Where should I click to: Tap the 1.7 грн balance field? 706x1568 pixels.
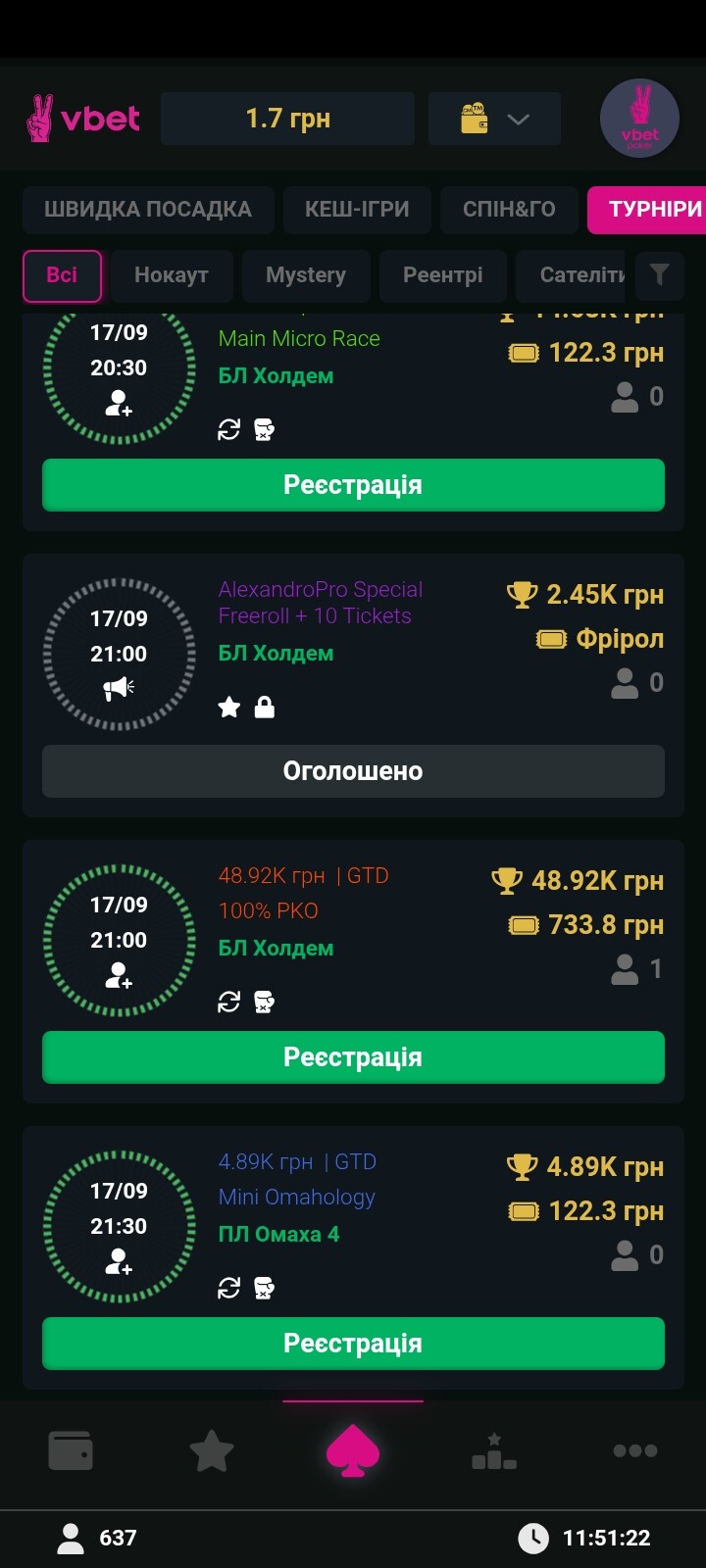tap(287, 119)
